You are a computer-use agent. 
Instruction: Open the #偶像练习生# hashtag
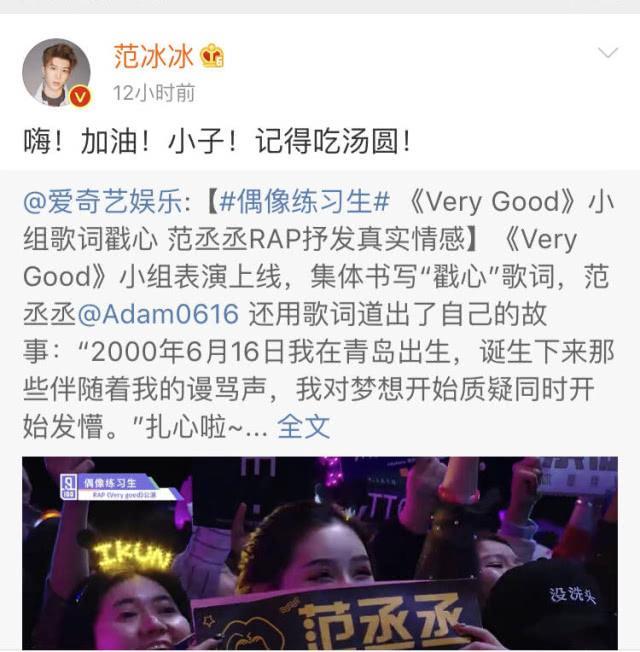(303, 200)
